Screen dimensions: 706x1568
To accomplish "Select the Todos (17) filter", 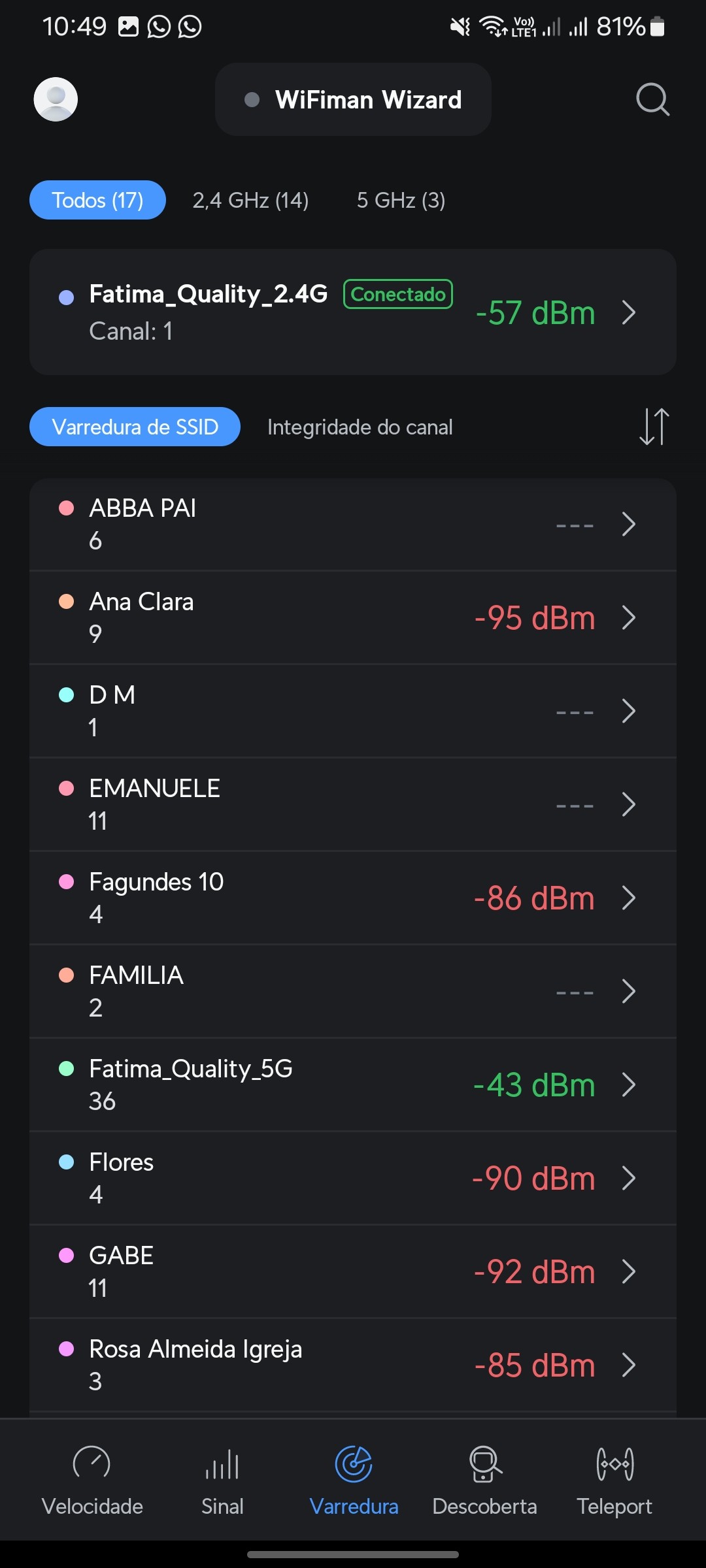I will pos(97,200).
